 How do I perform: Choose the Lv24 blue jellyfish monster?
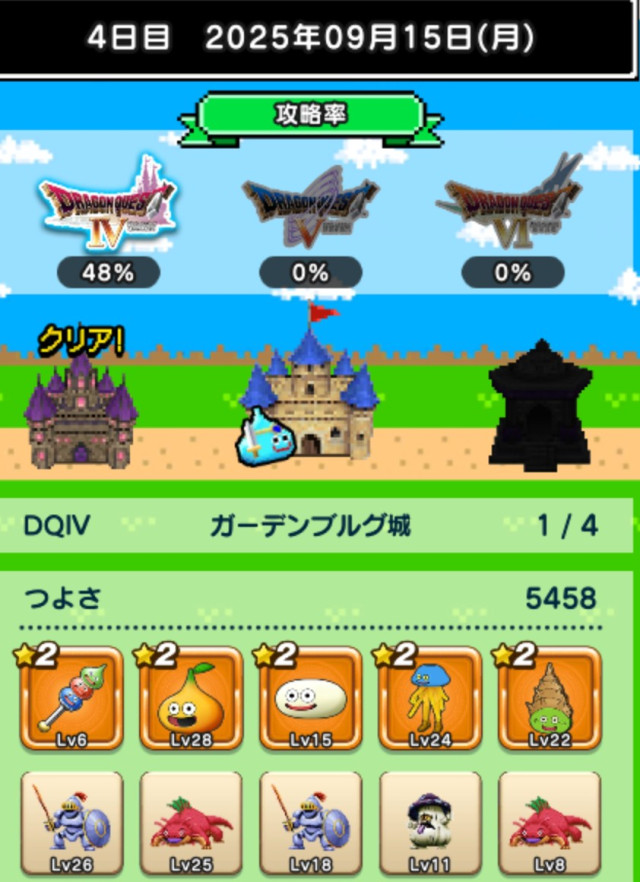[430, 699]
